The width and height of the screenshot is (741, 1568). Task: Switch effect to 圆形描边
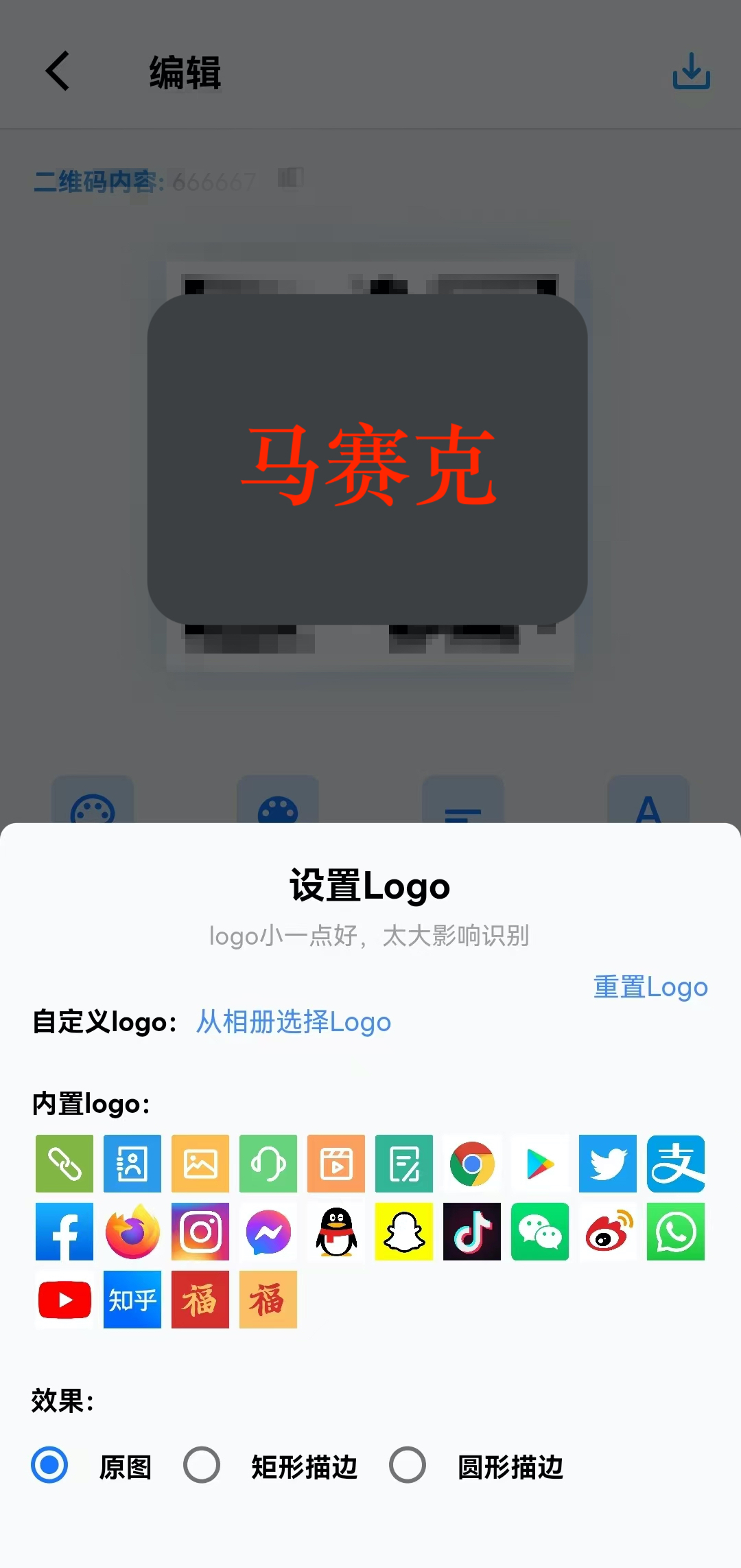coord(408,1465)
